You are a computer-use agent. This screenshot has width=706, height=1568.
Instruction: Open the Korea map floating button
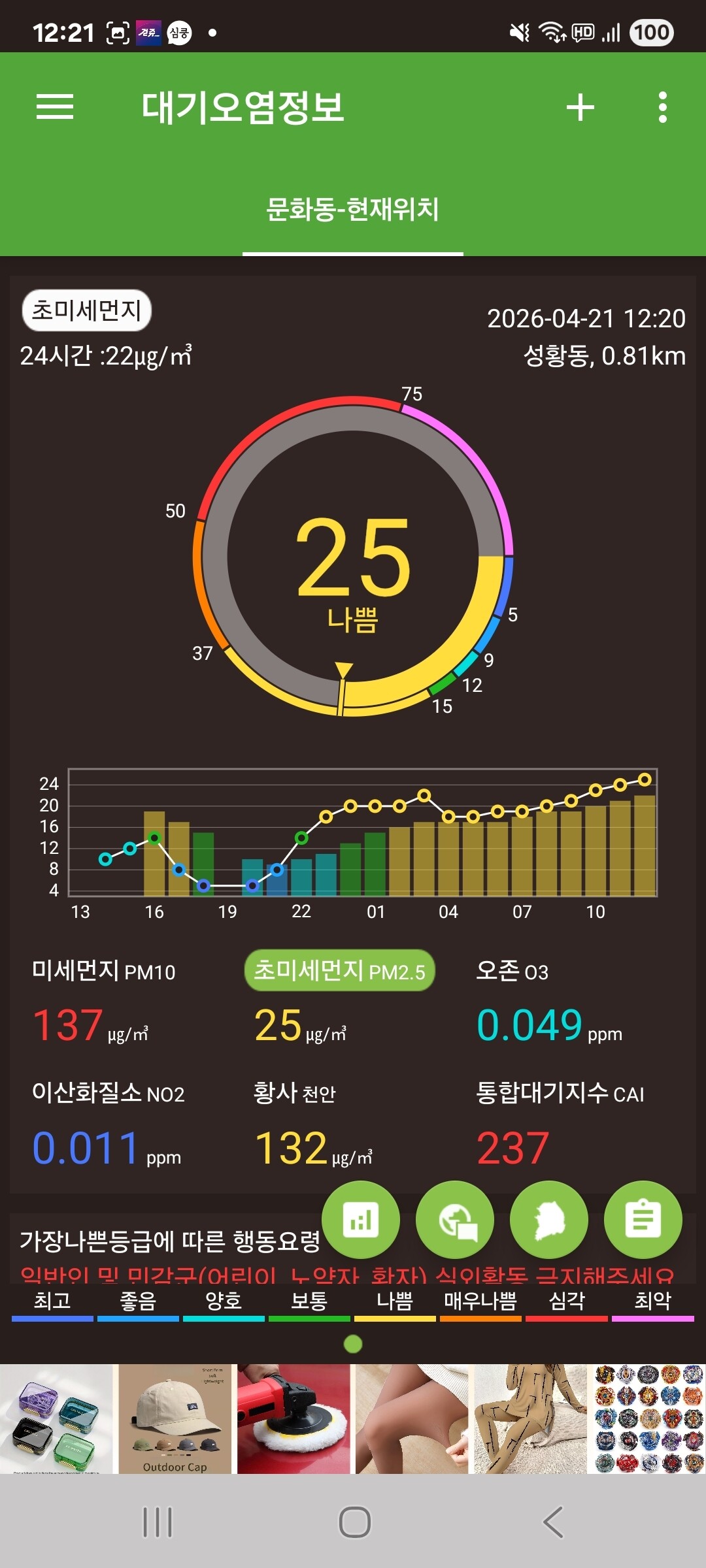pyautogui.click(x=549, y=1220)
